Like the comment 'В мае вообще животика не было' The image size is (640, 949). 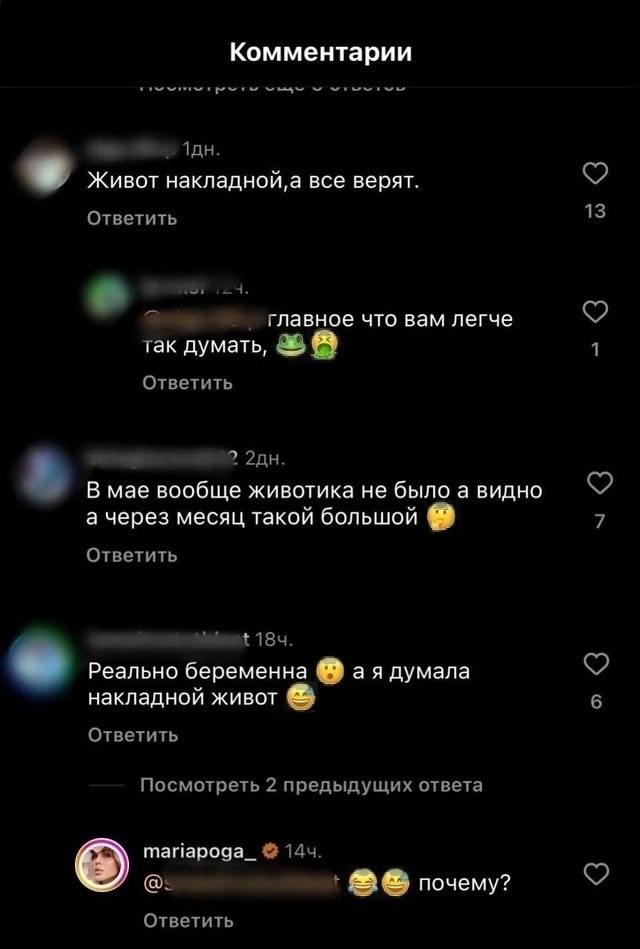tap(595, 484)
